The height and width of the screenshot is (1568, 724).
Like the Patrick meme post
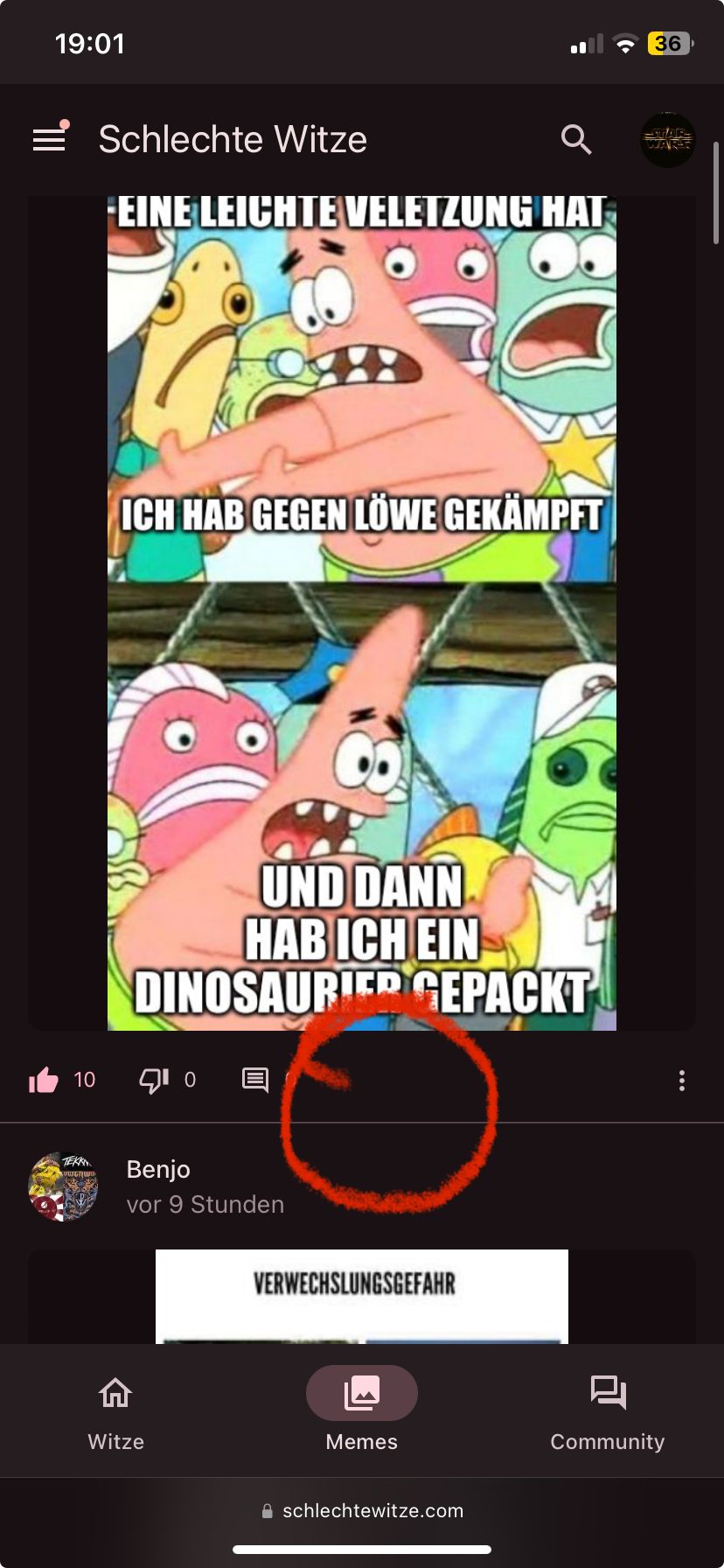tap(44, 1081)
